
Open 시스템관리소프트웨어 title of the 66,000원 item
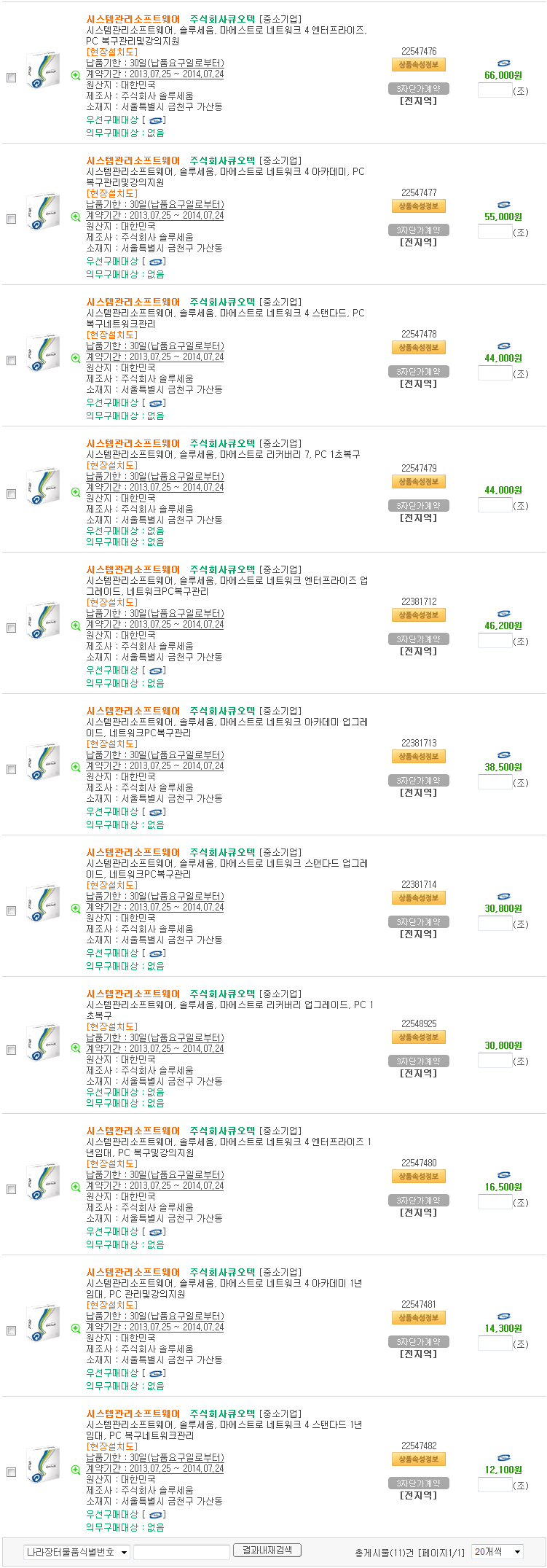tap(133, 19)
